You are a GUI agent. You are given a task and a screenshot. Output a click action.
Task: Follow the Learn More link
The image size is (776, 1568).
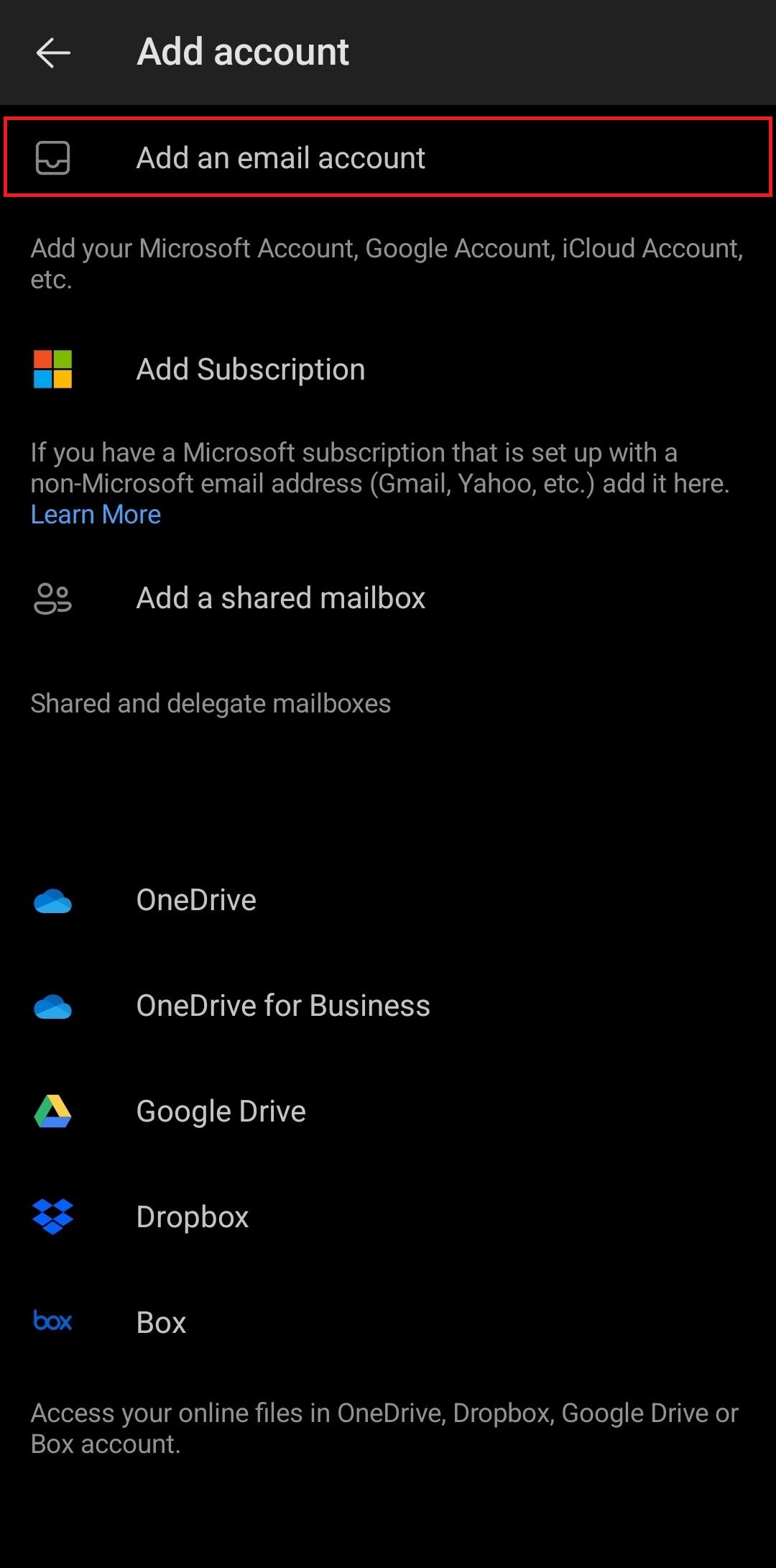pos(96,515)
